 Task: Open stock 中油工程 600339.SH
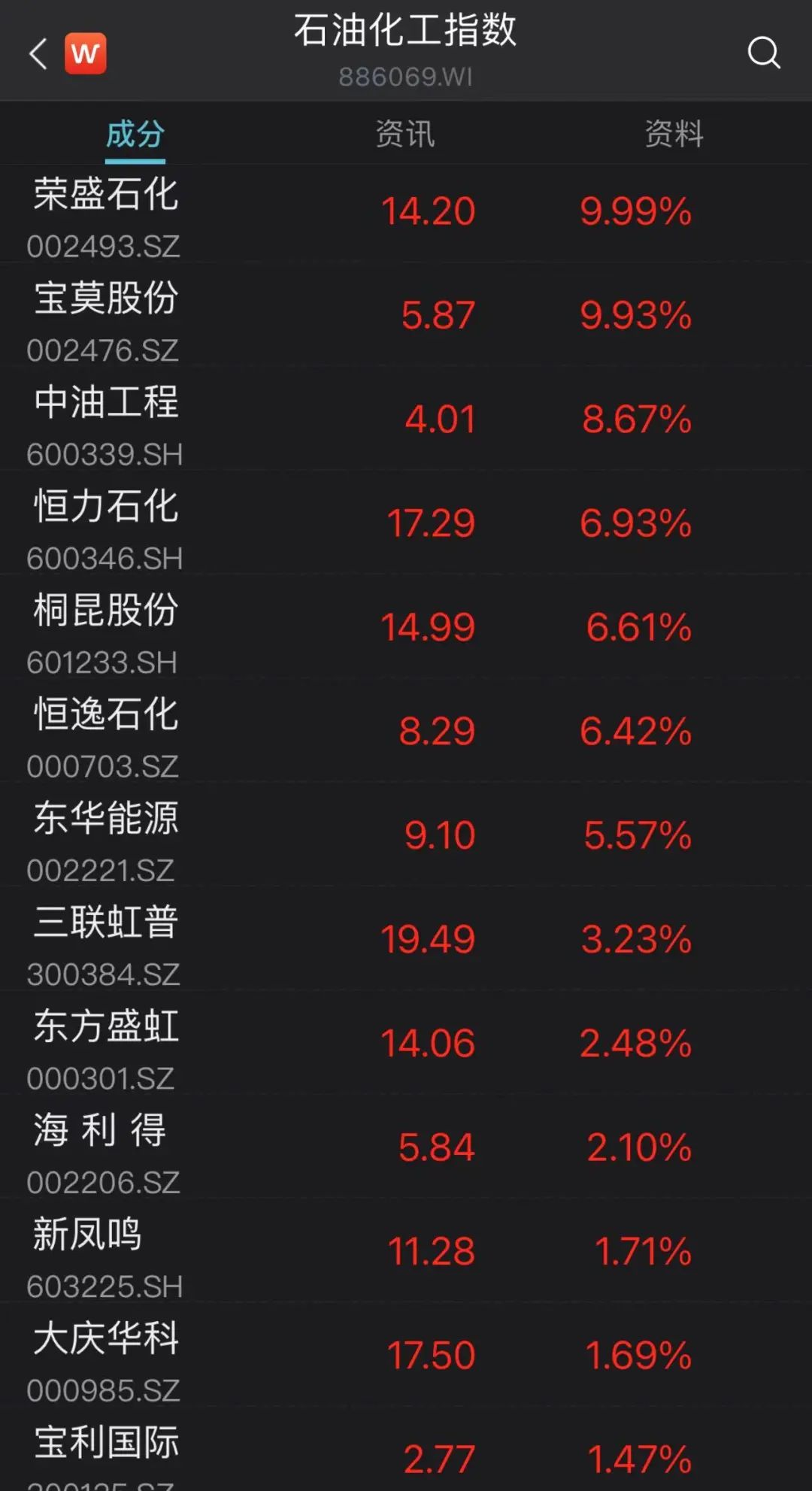(406, 419)
